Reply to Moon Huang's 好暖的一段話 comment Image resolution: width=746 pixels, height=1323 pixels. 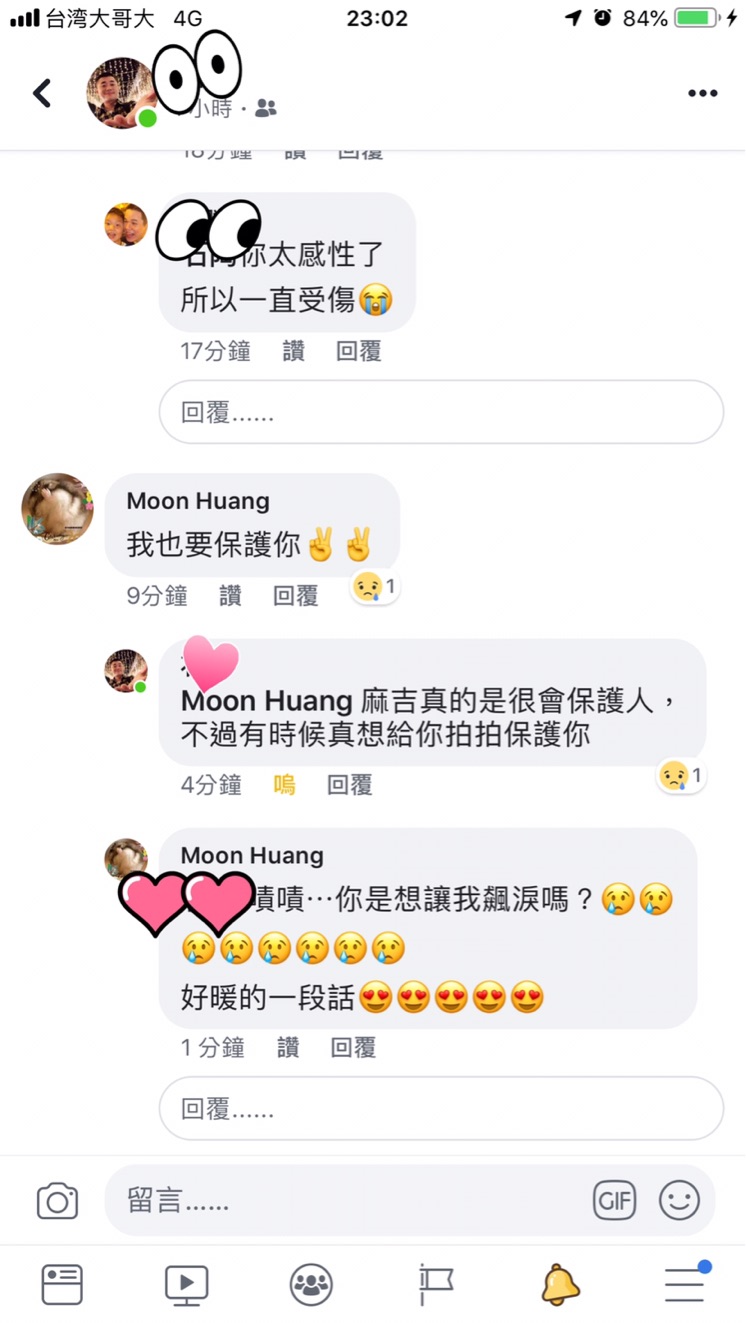click(353, 1047)
